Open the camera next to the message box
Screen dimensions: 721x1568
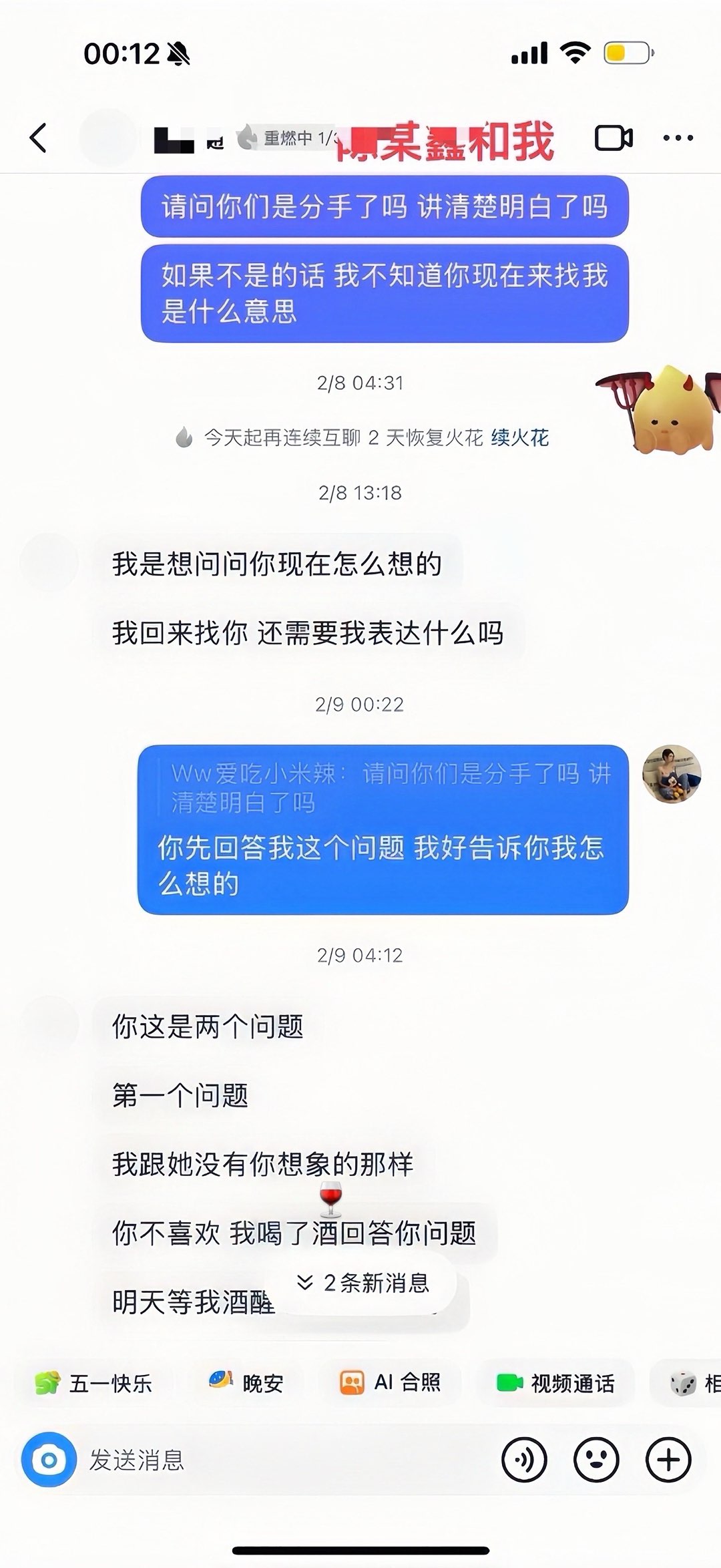49,1460
